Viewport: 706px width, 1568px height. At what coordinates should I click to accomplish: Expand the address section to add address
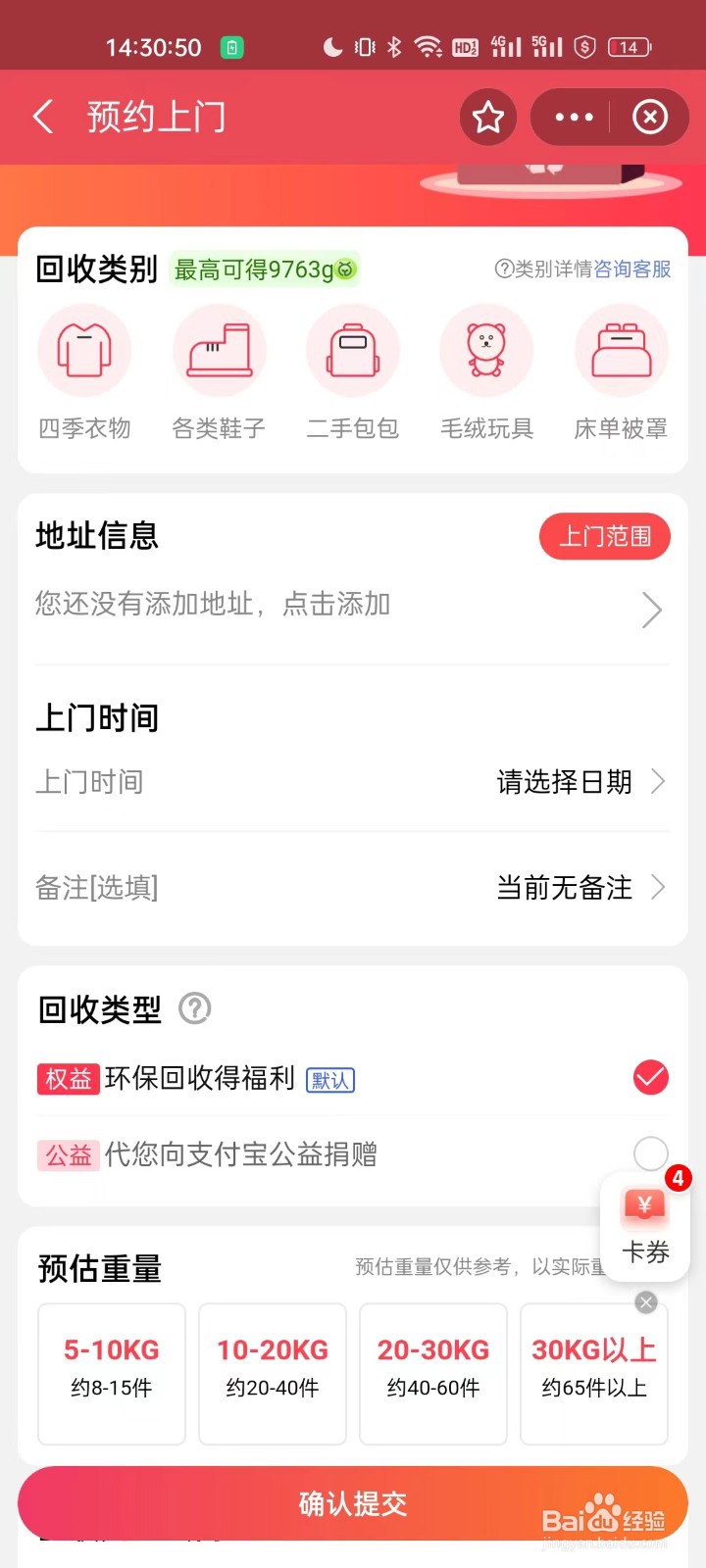[353, 606]
